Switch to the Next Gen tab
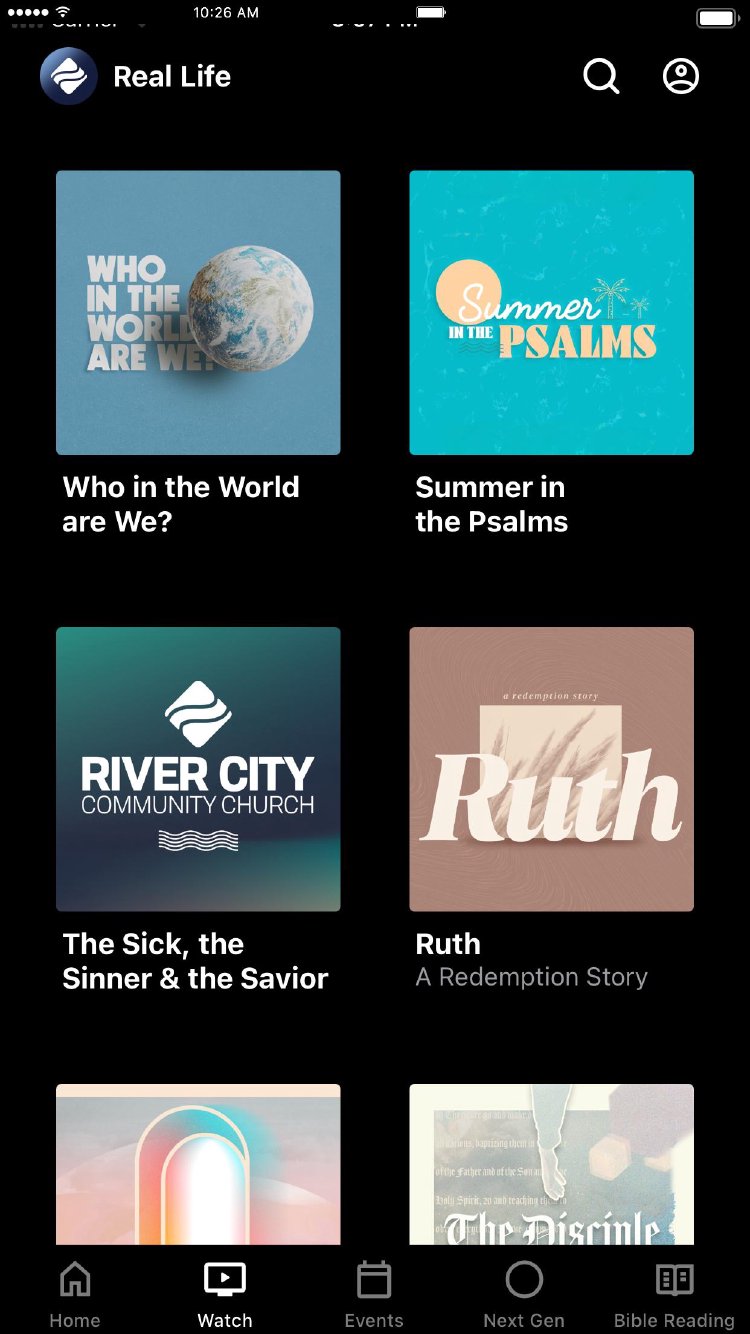The width and height of the screenshot is (750, 1334). pyautogui.click(x=524, y=1293)
